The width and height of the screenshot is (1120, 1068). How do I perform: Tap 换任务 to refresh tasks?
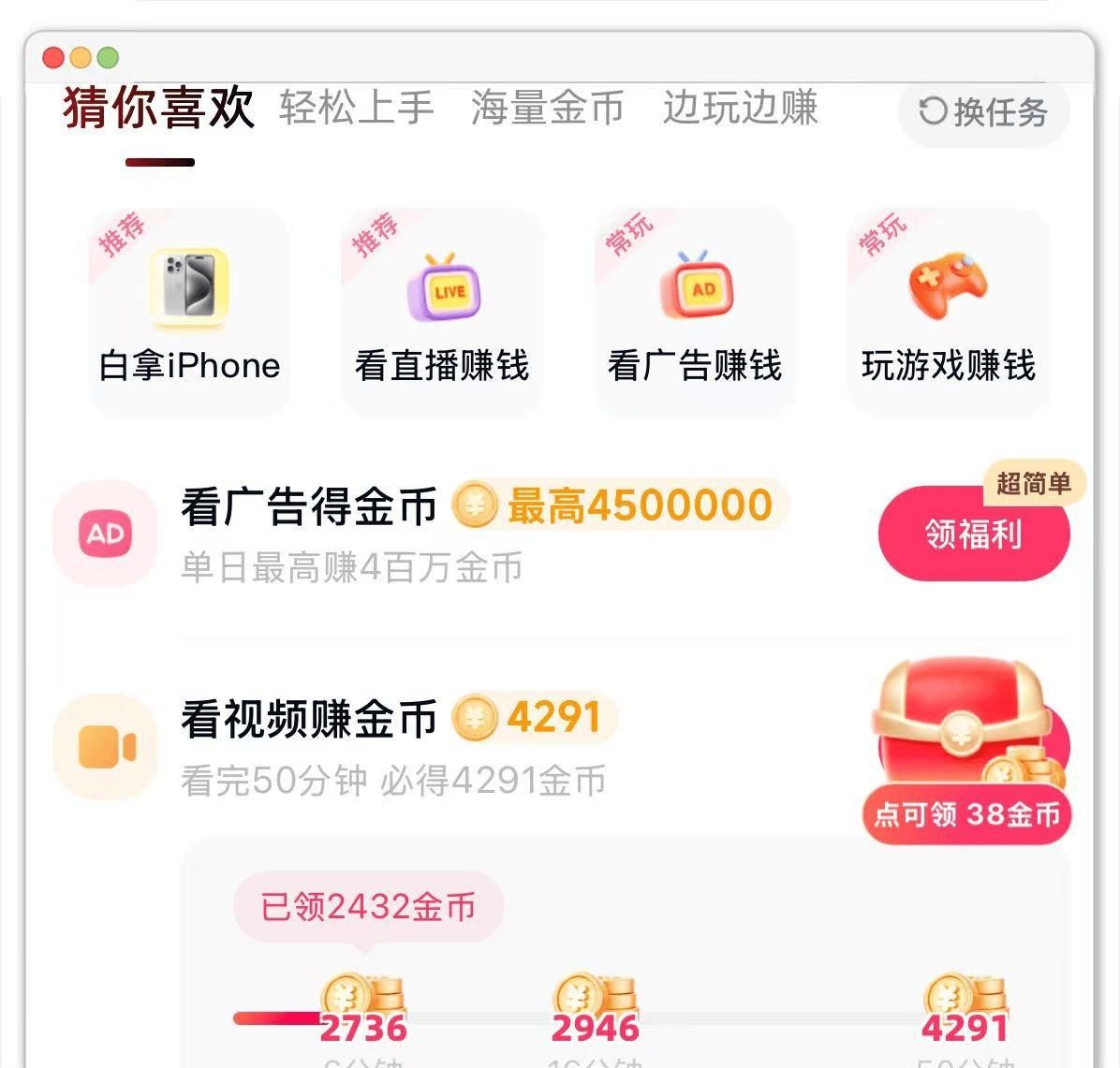pos(983,112)
